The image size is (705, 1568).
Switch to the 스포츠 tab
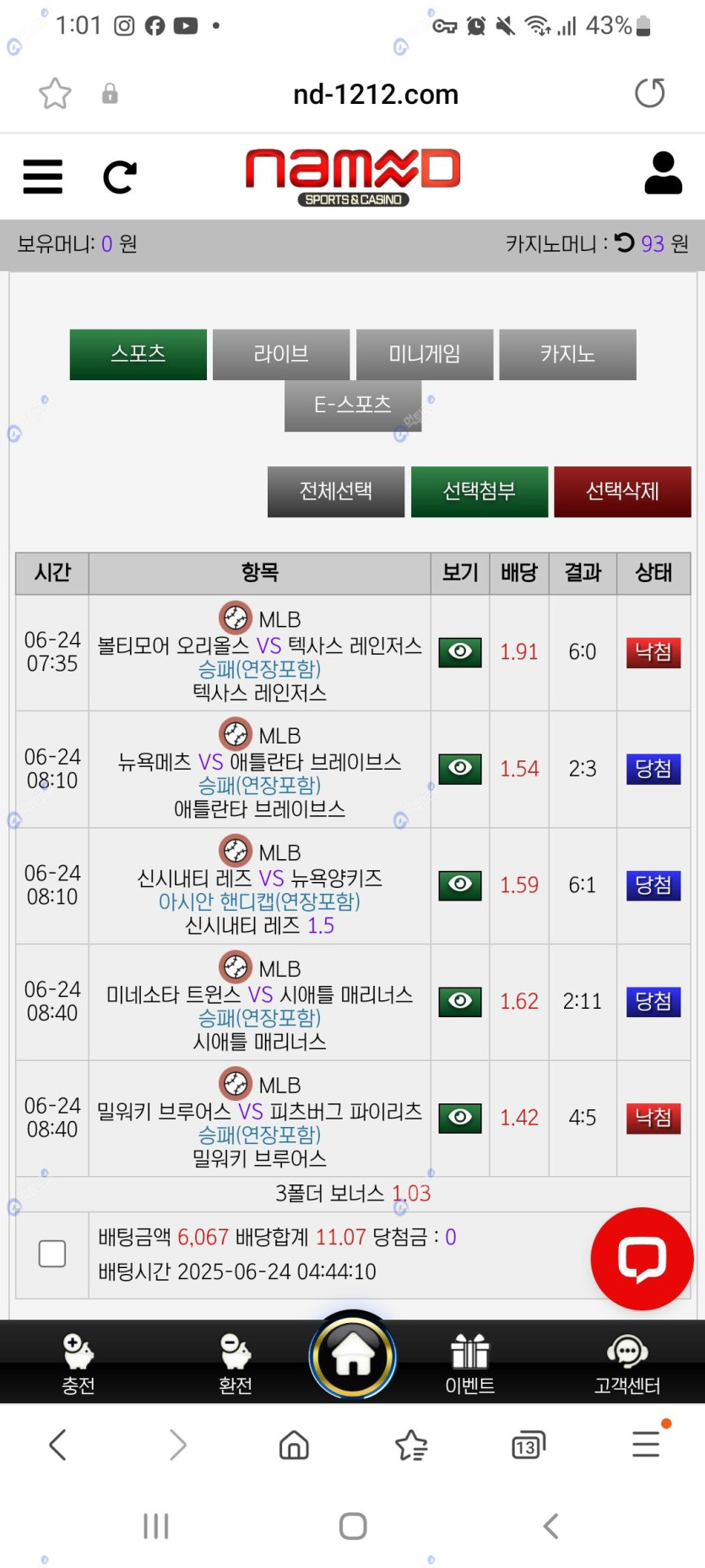click(x=138, y=354)
